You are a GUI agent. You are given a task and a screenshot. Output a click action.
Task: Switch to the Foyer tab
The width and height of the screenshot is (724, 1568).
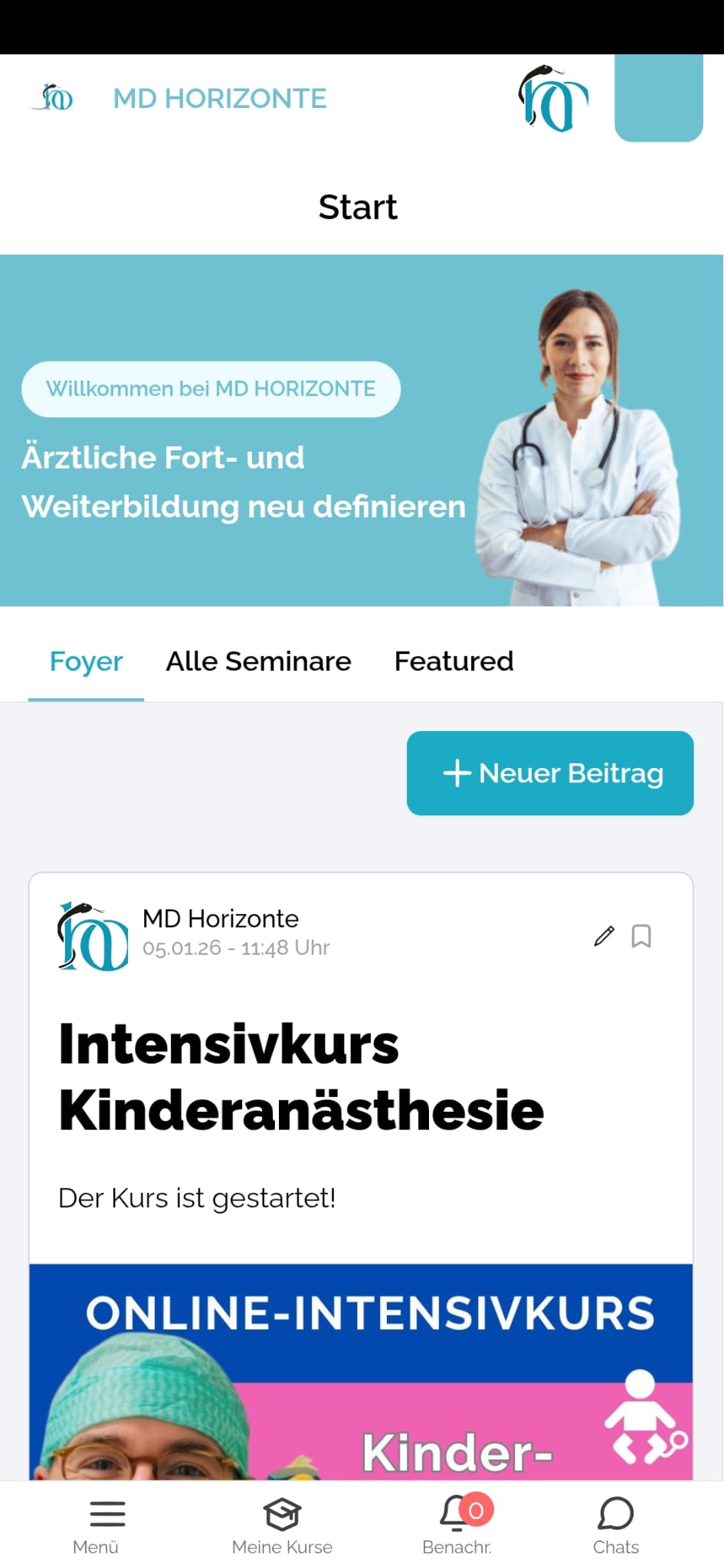pyautogui.click(x=86, y=661)
